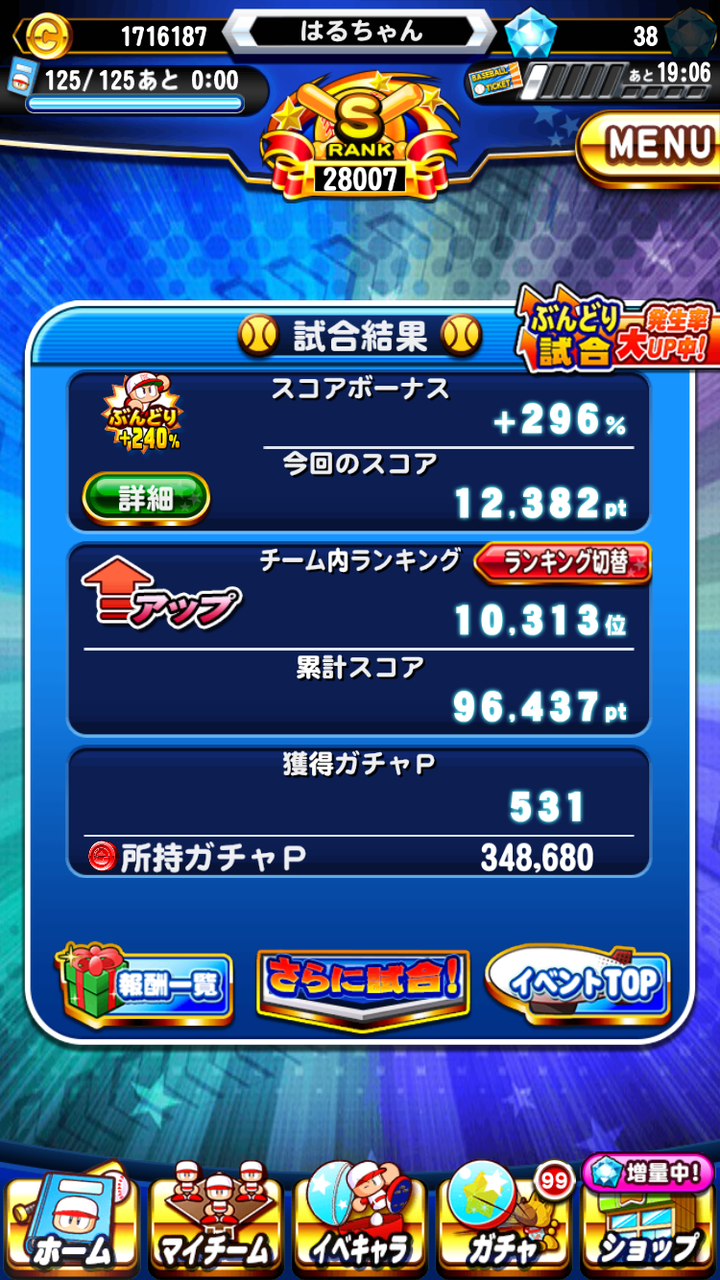The image size is (720, 1280).
Task: Open the MENU button
Action: [x=650, y=145]
